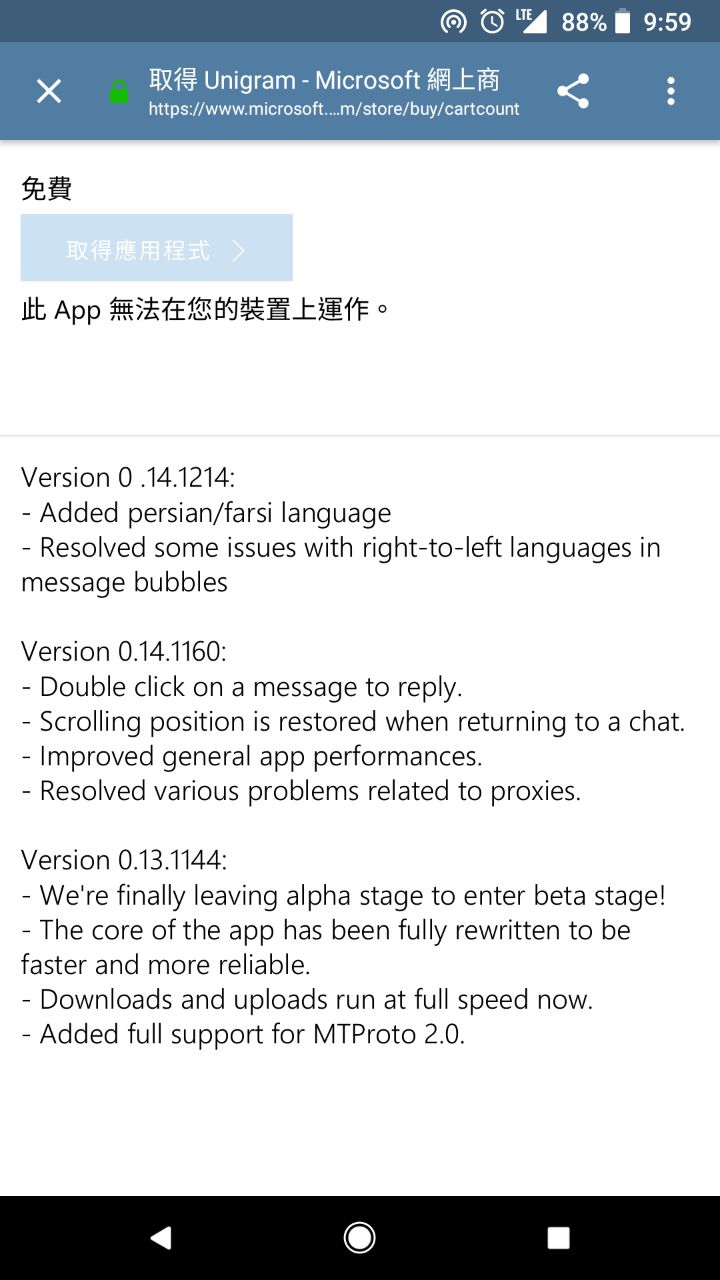Share this Microsoft Store page

point(573,92)
